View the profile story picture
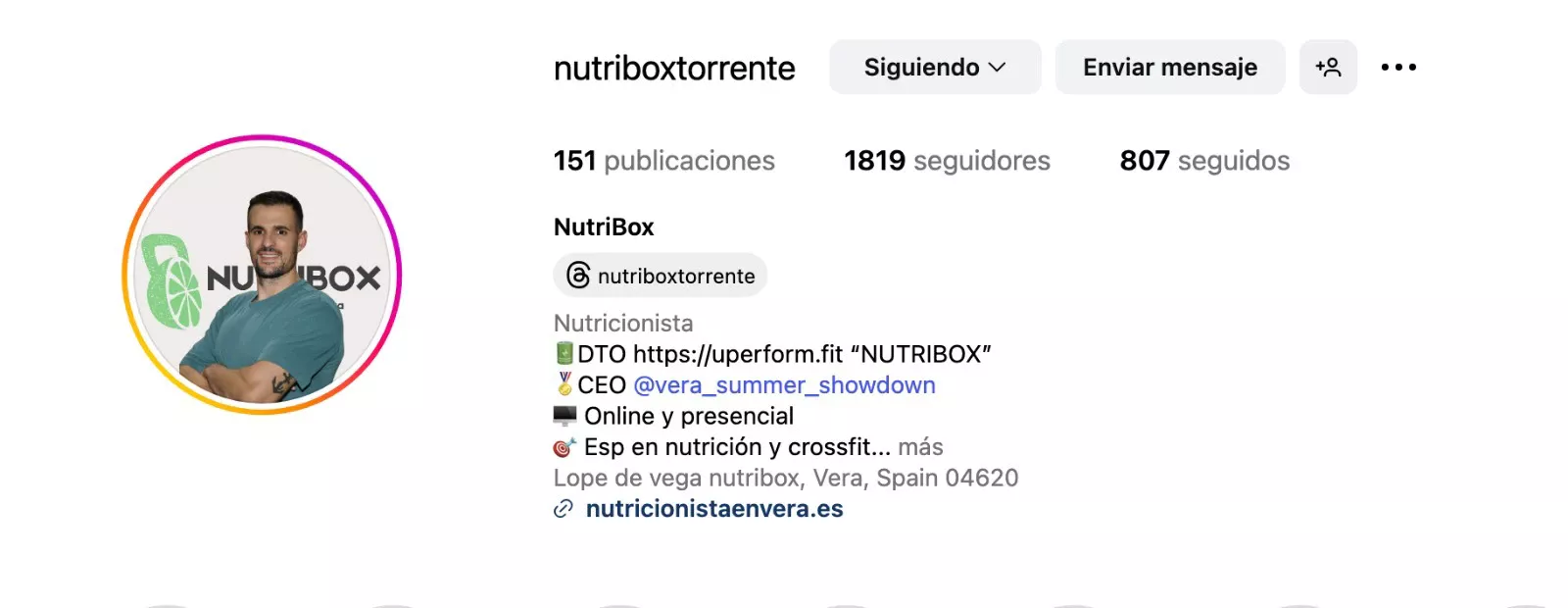Screen dimensions: 1568x608 tap(262, 275)
